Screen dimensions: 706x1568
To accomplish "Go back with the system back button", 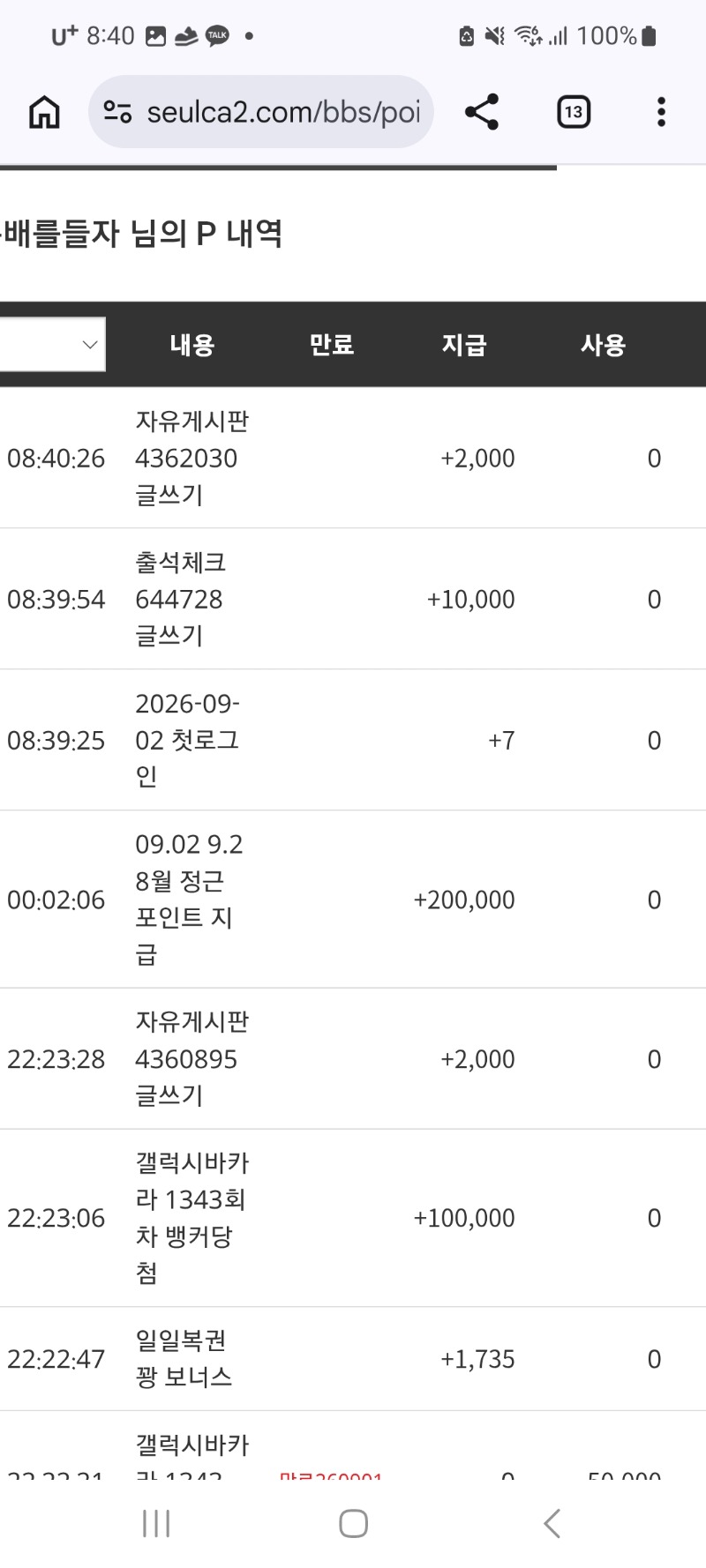I will (x=552, y=1523).
